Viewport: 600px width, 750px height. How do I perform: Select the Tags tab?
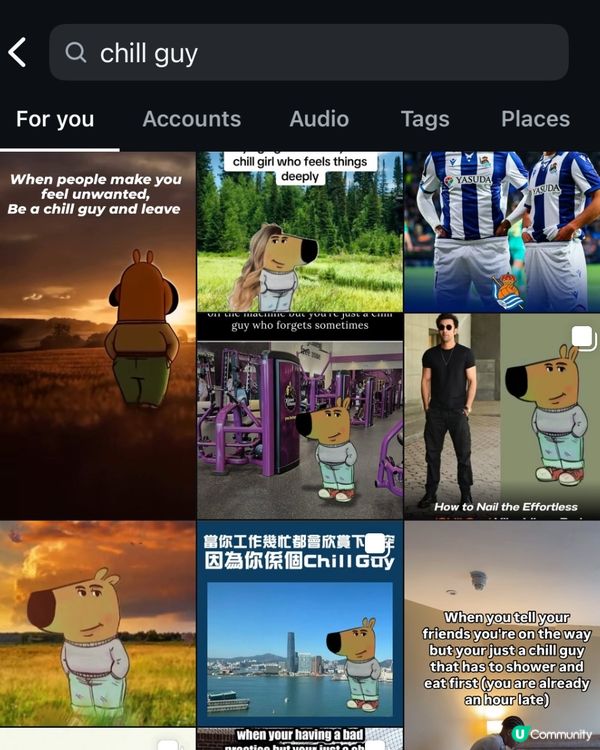[425, 119]
